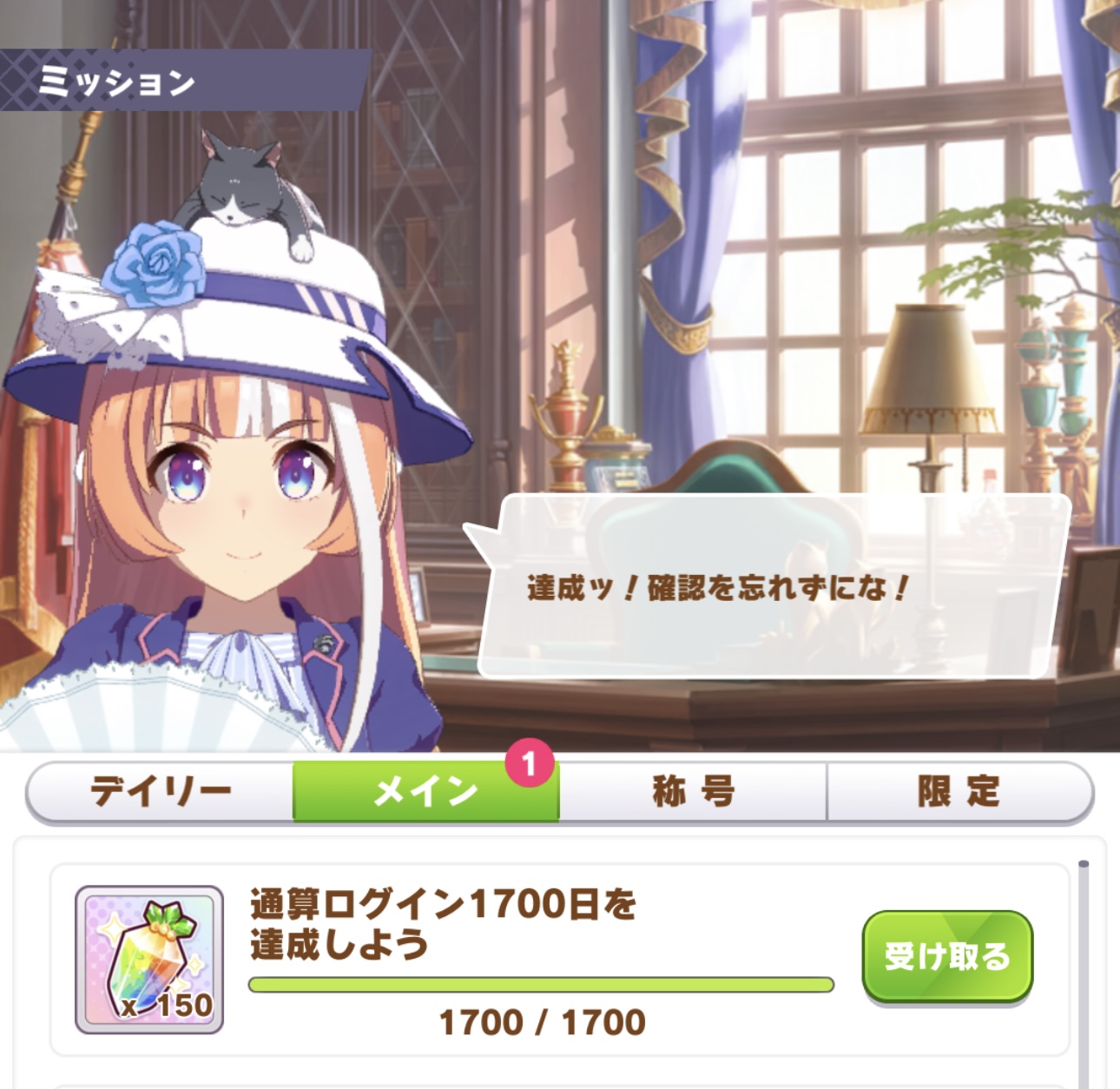Tap the x150 reward item icon
The image size is (1120, 1089).
pos(149,960)
